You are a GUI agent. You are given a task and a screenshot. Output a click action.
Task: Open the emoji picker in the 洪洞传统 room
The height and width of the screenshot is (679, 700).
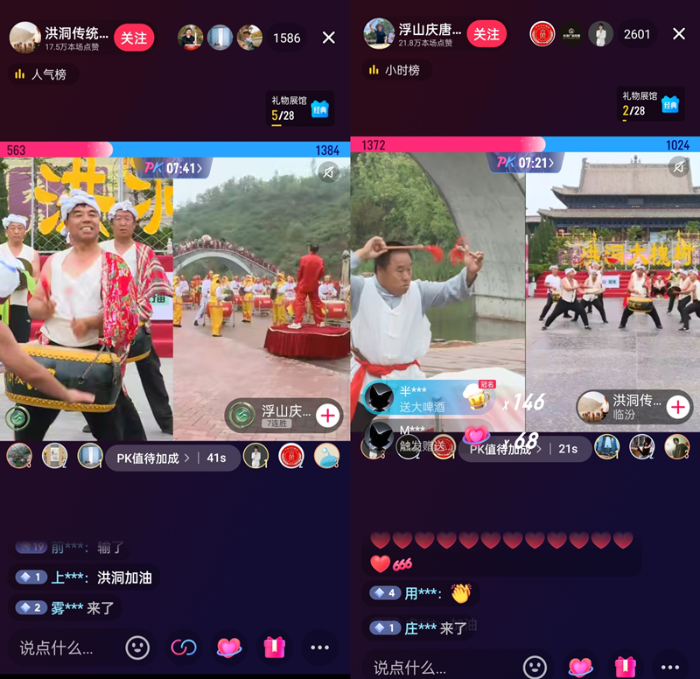137,648
